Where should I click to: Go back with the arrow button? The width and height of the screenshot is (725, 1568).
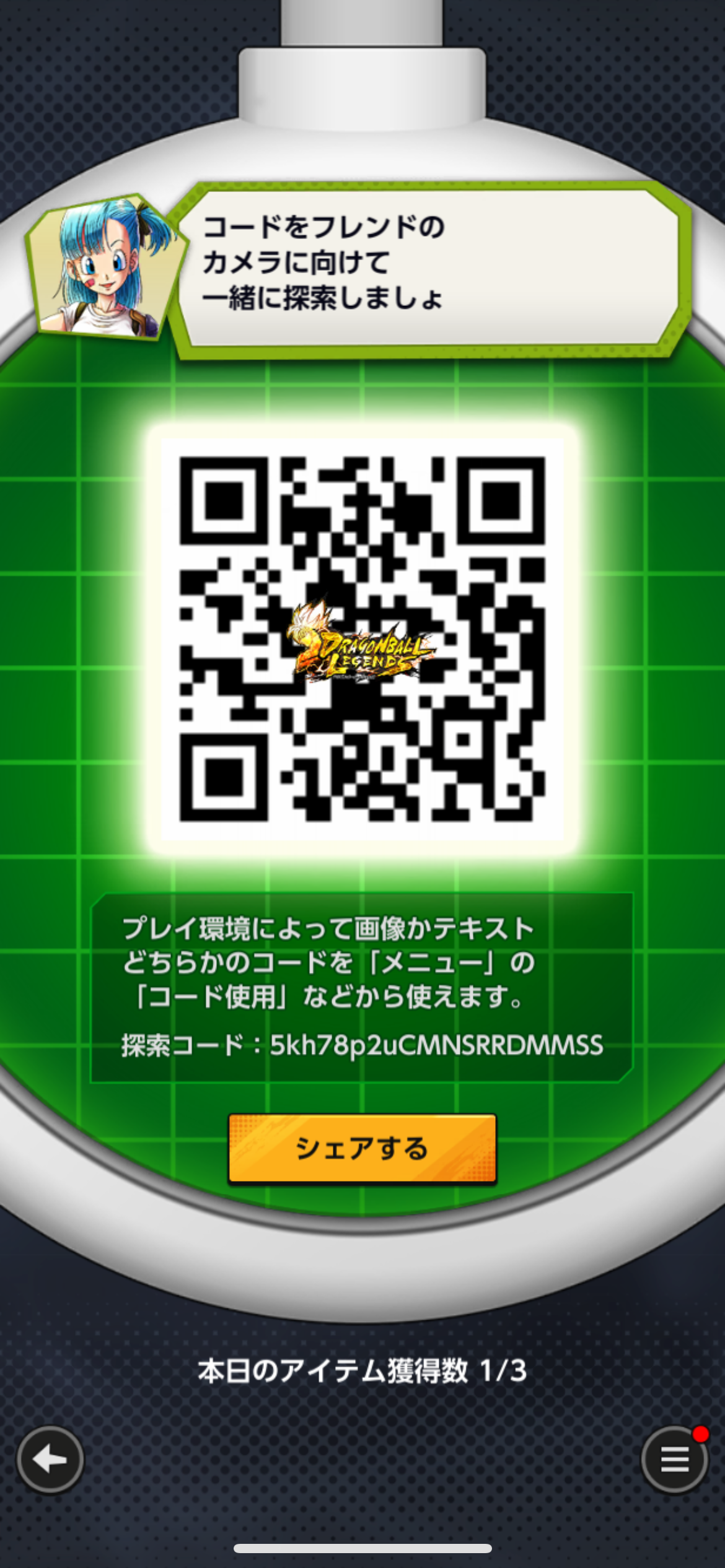50,1460
